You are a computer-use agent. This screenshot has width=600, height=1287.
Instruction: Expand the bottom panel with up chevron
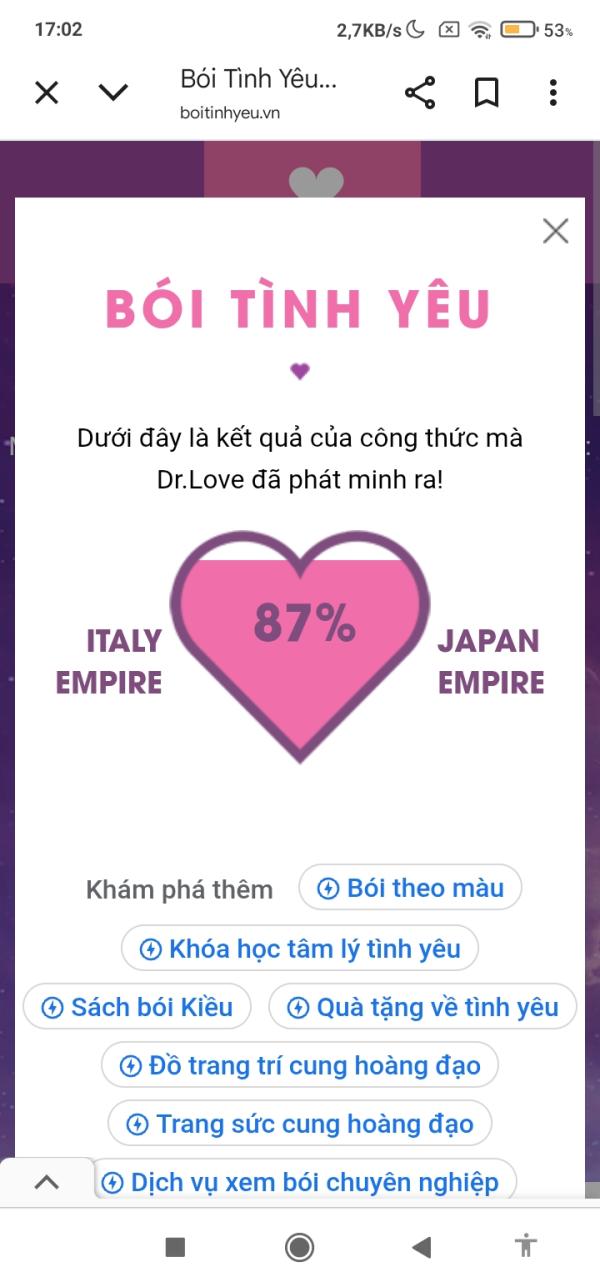(47, 1182)
